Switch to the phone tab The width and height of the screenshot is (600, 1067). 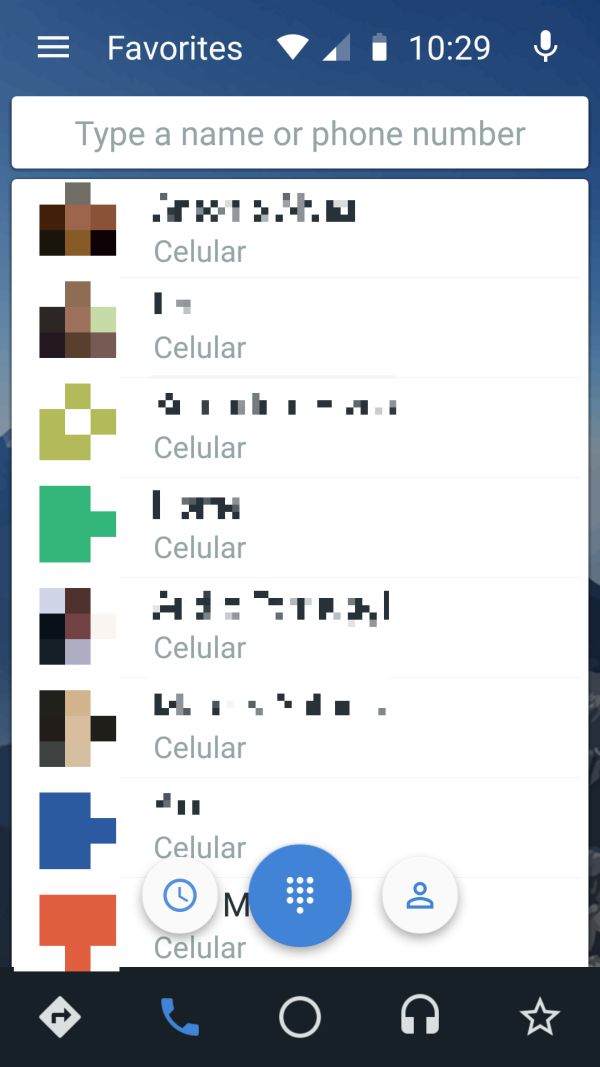coord(180,1017)
